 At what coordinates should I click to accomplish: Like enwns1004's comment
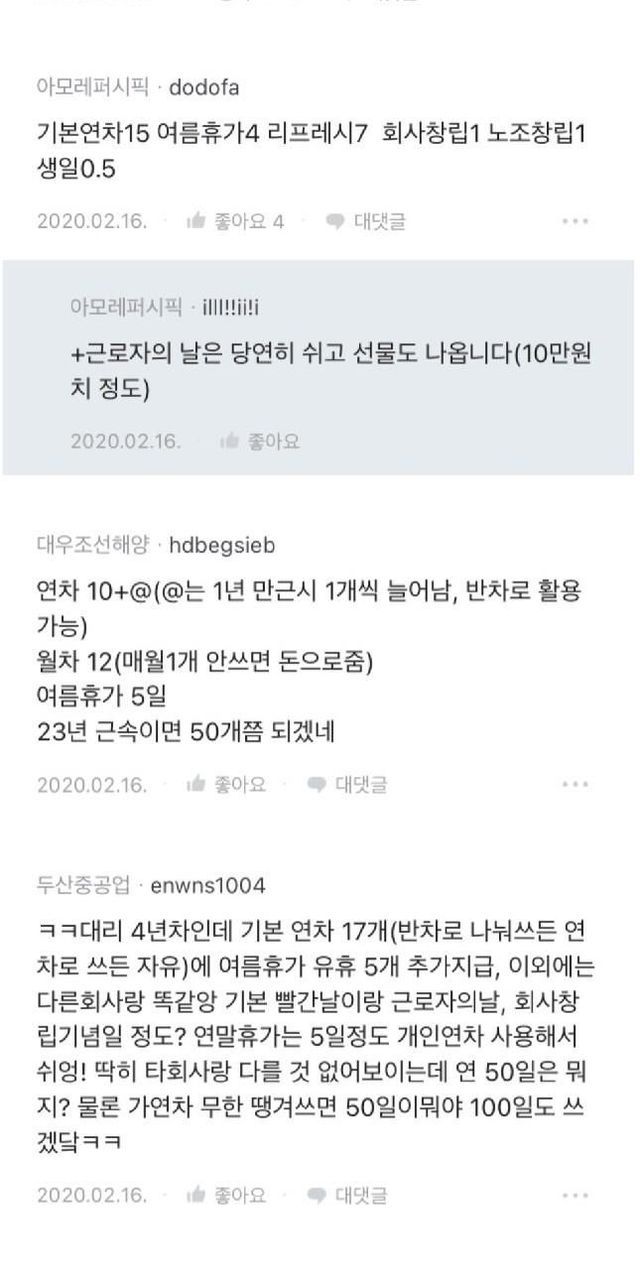coord(226,1195)
